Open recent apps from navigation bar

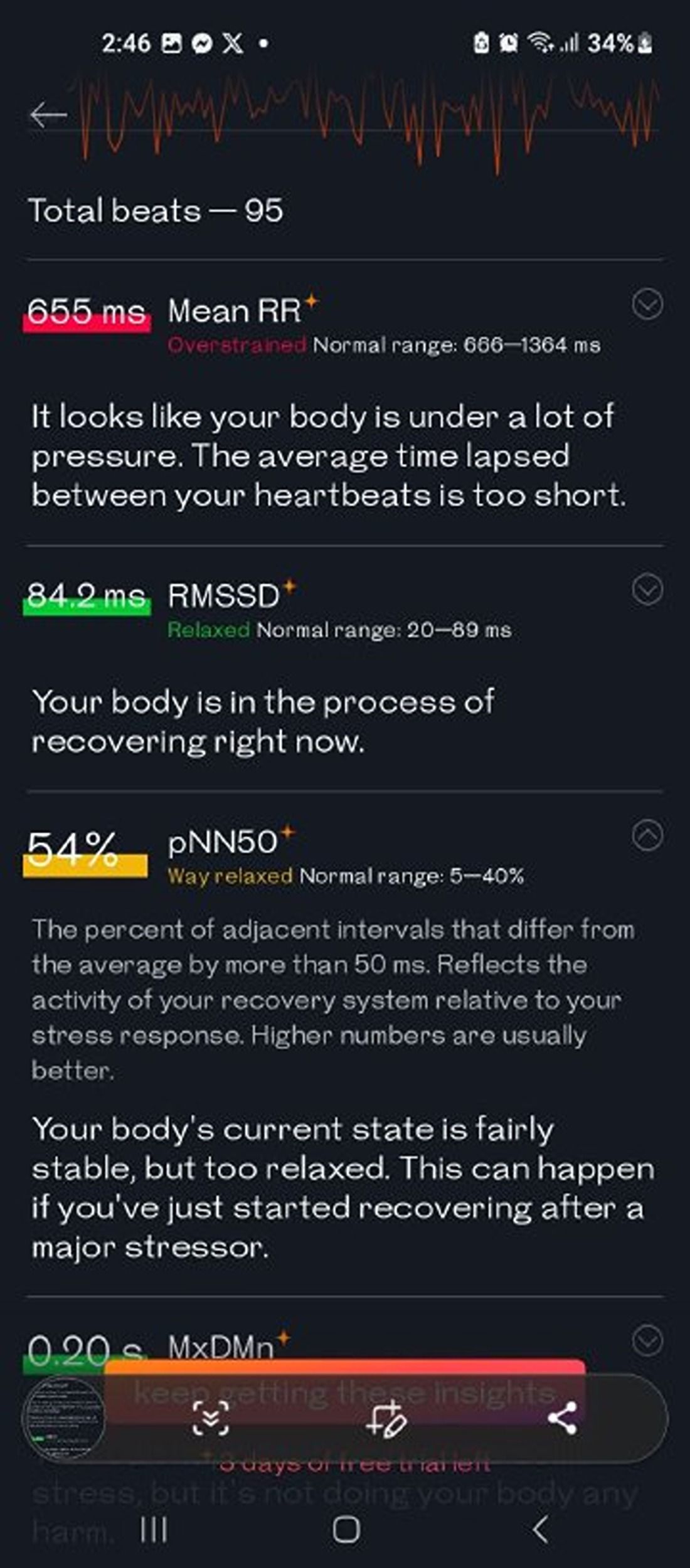click(154, 1529)
